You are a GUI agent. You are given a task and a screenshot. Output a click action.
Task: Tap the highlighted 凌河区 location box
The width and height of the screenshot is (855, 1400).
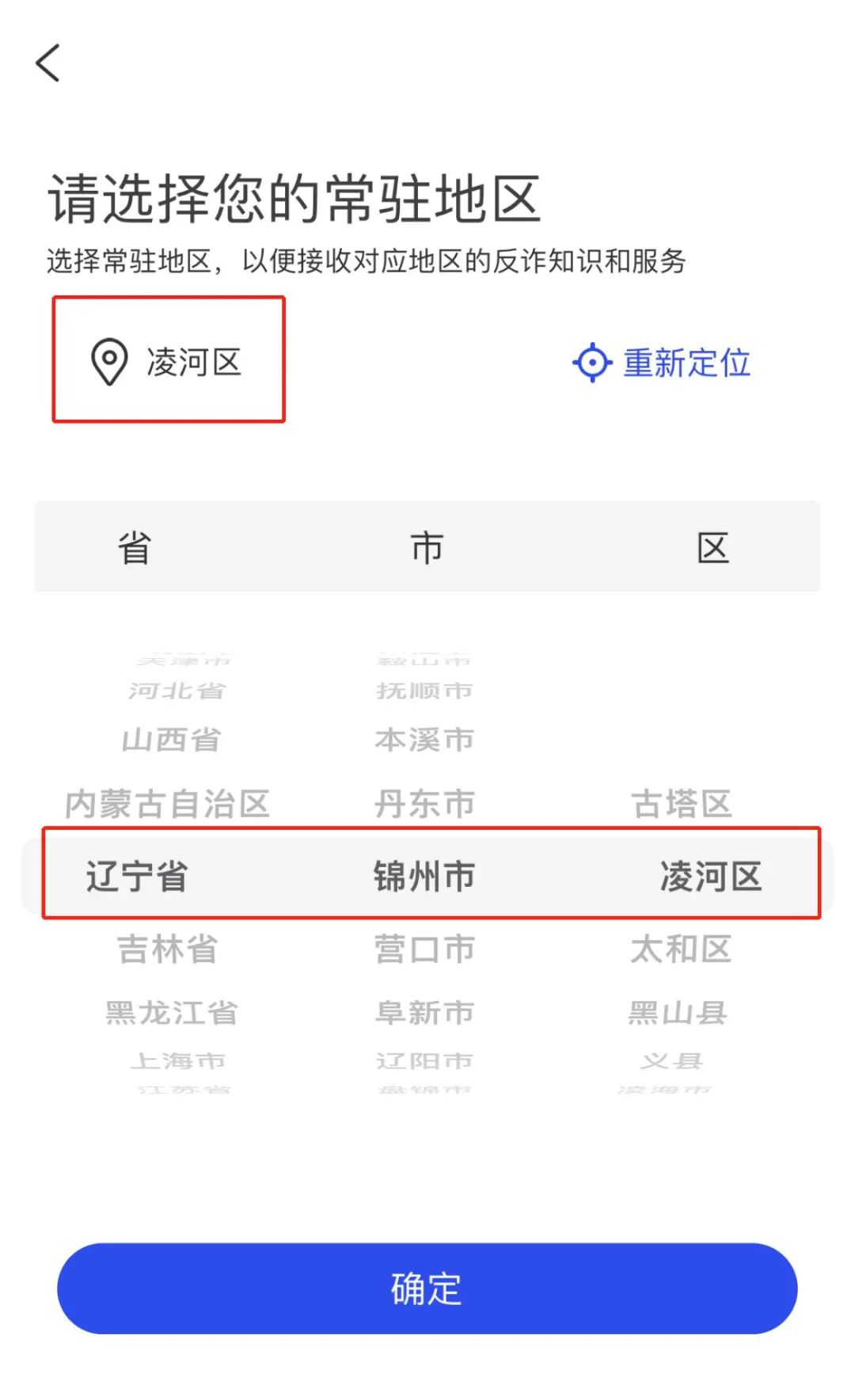pyautogui.click(x=169, y=360)
